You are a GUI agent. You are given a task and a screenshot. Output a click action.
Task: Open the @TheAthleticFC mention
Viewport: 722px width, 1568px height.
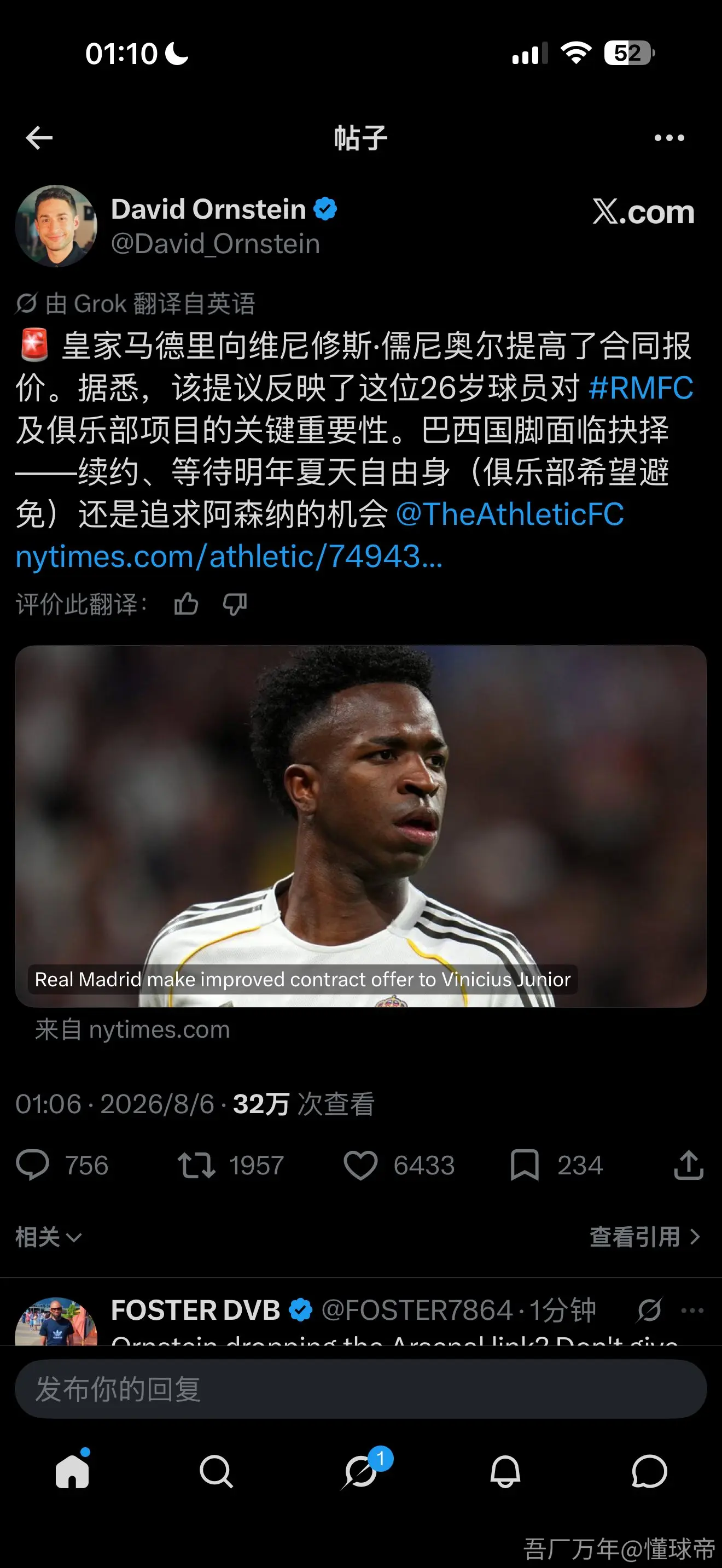(510, 514)
